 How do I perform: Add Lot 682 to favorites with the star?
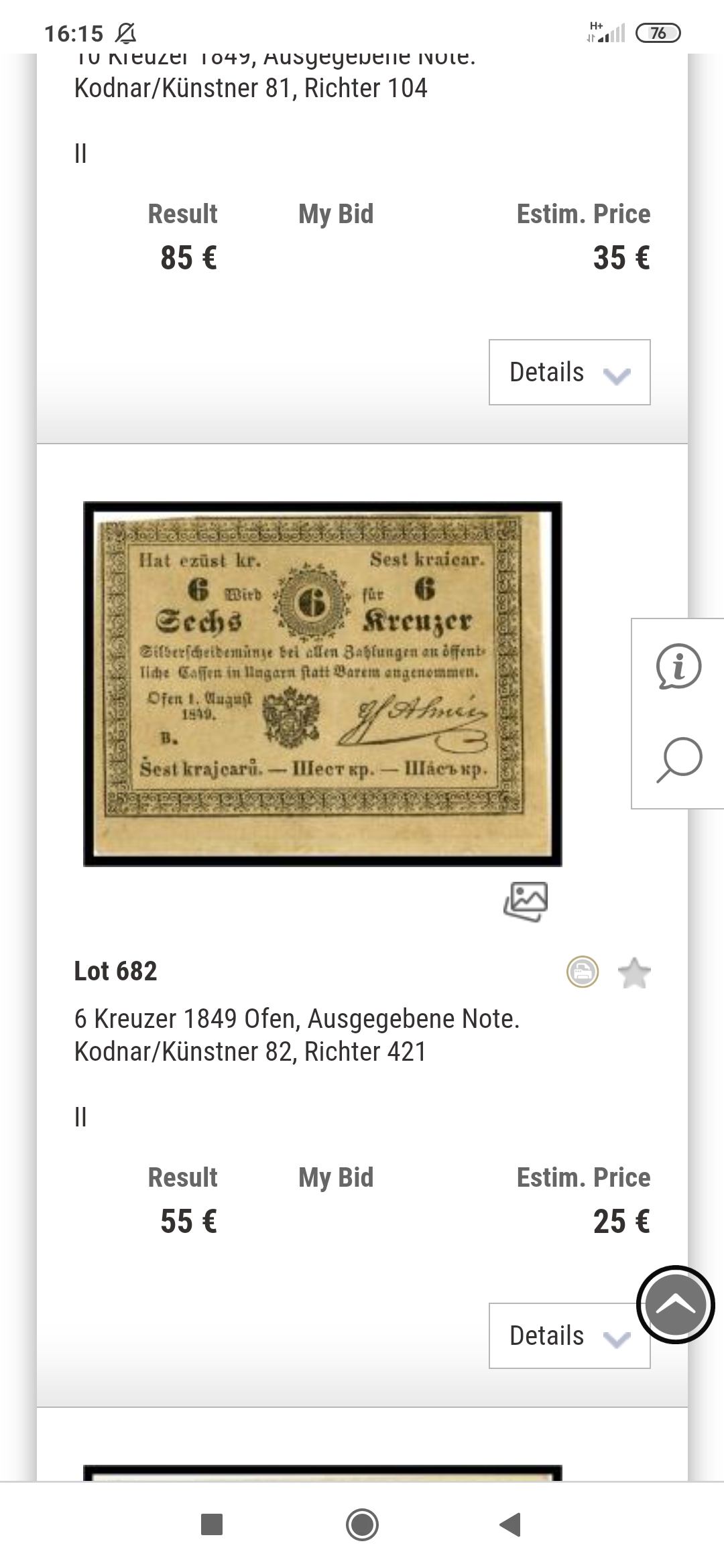pyautogui.click(x=634, y=973)
